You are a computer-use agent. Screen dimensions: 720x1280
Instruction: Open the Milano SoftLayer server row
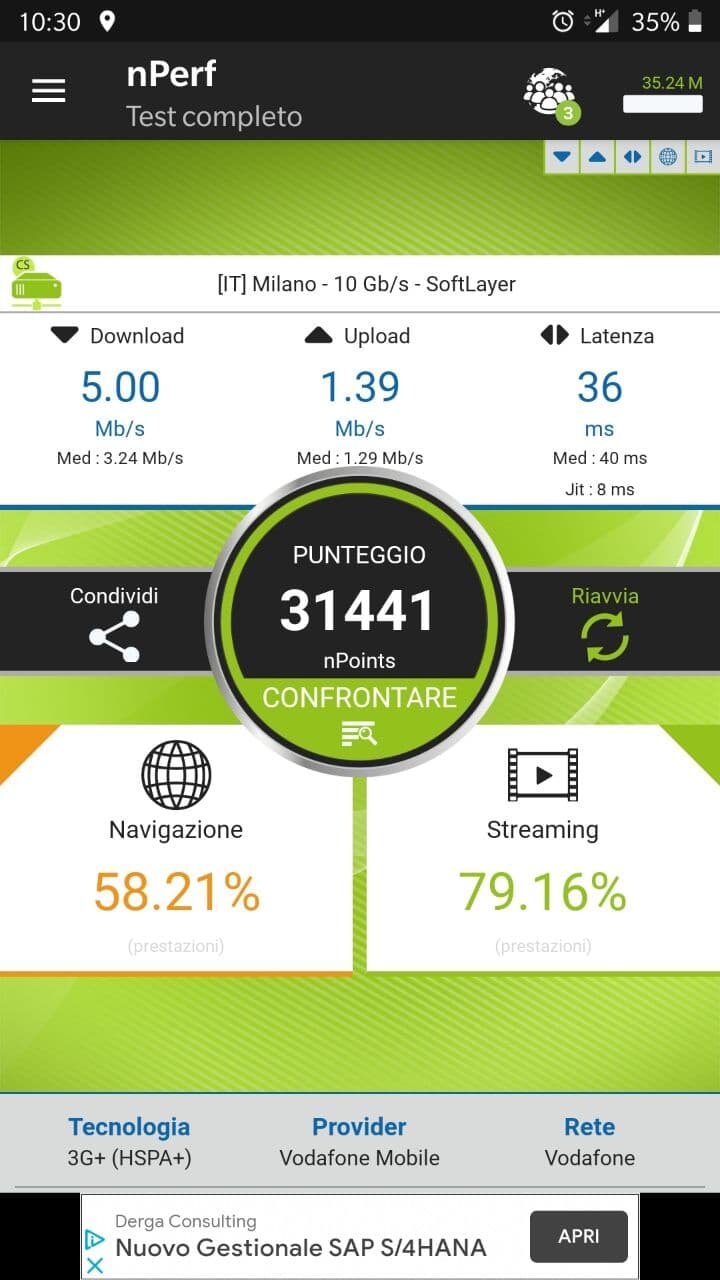click(x=360, y=283)
